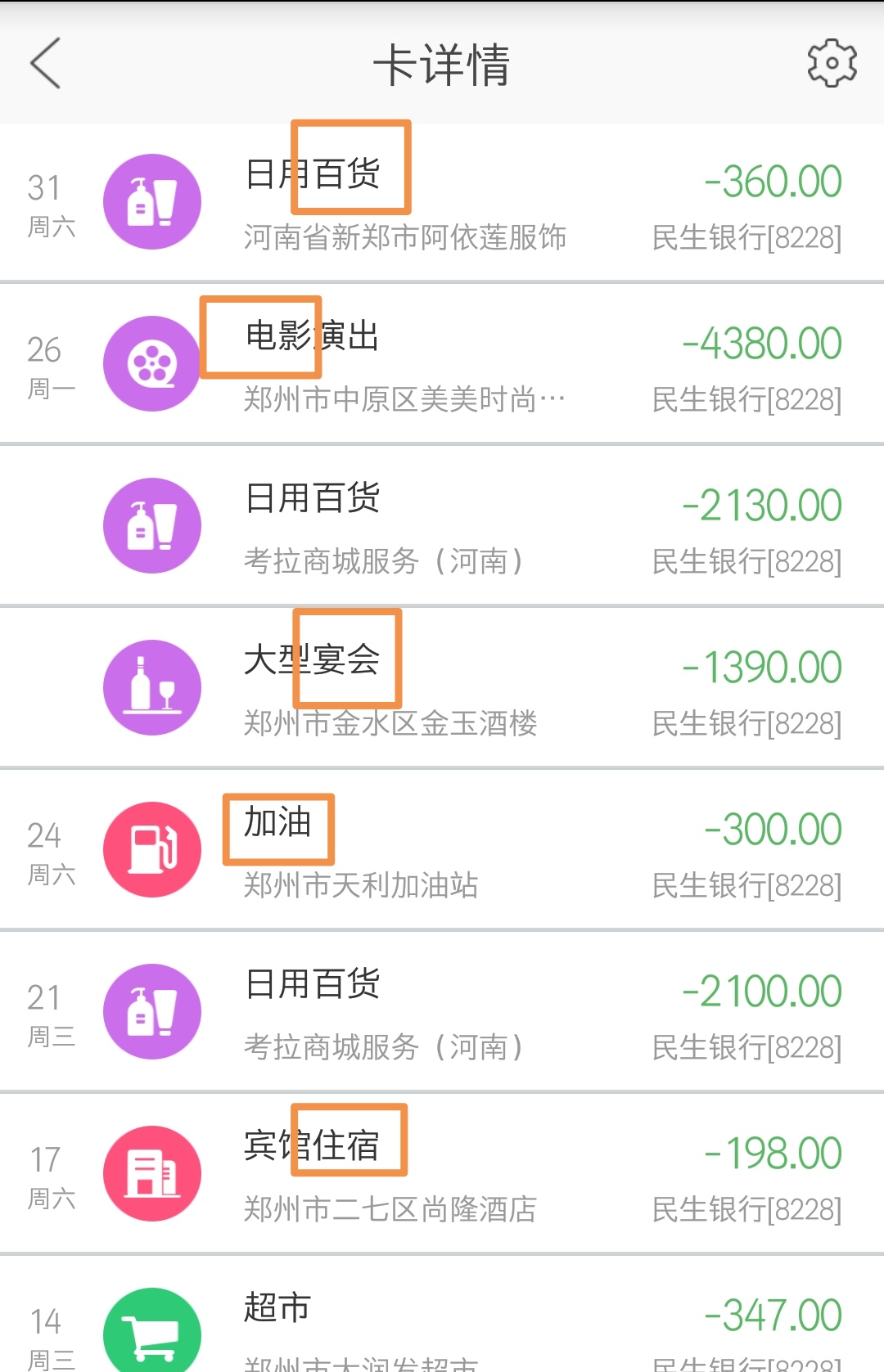Tap the back arrow to leave 卡详情
The height and width of the screenshot is (1372, 884).
47,64
